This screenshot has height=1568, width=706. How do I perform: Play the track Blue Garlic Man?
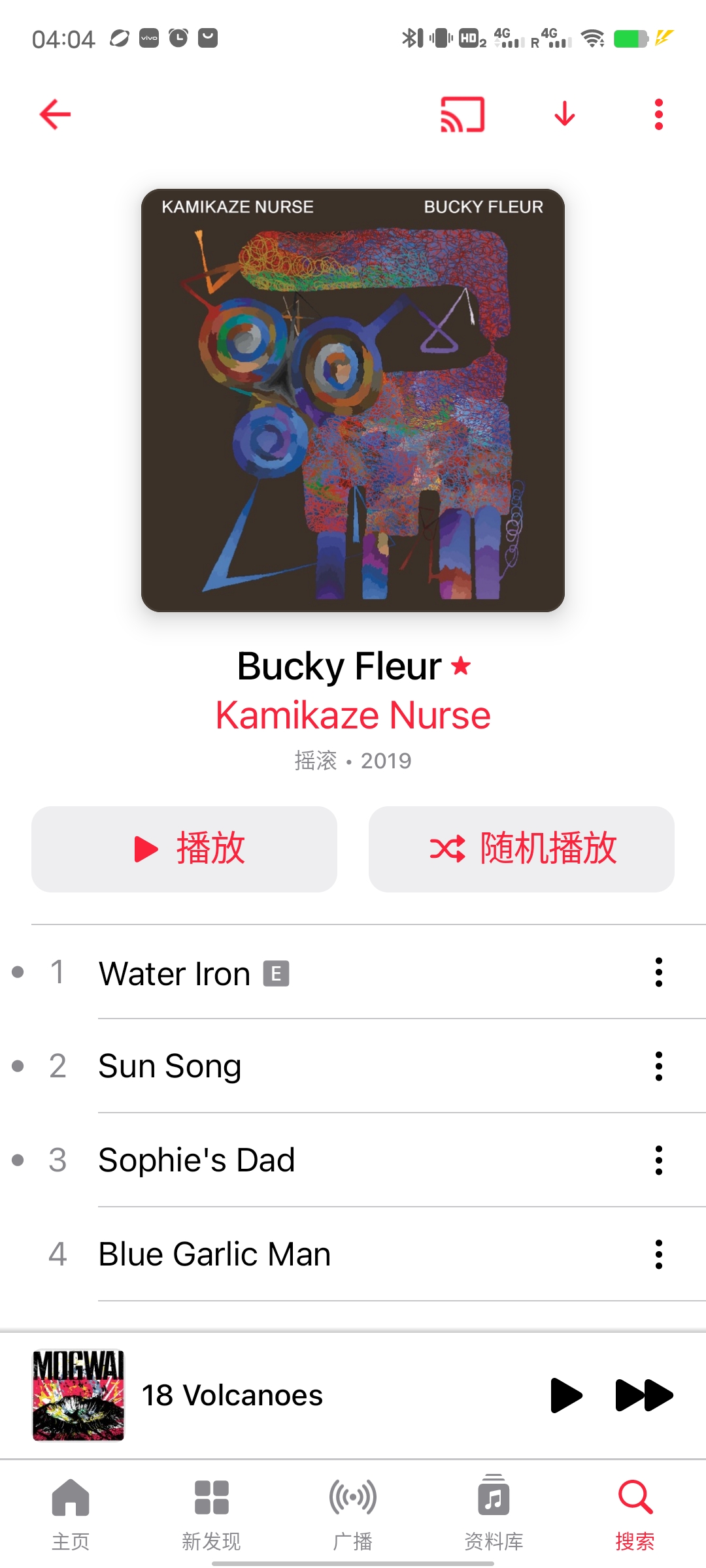pyautogui.click(x=214, y=1254)
